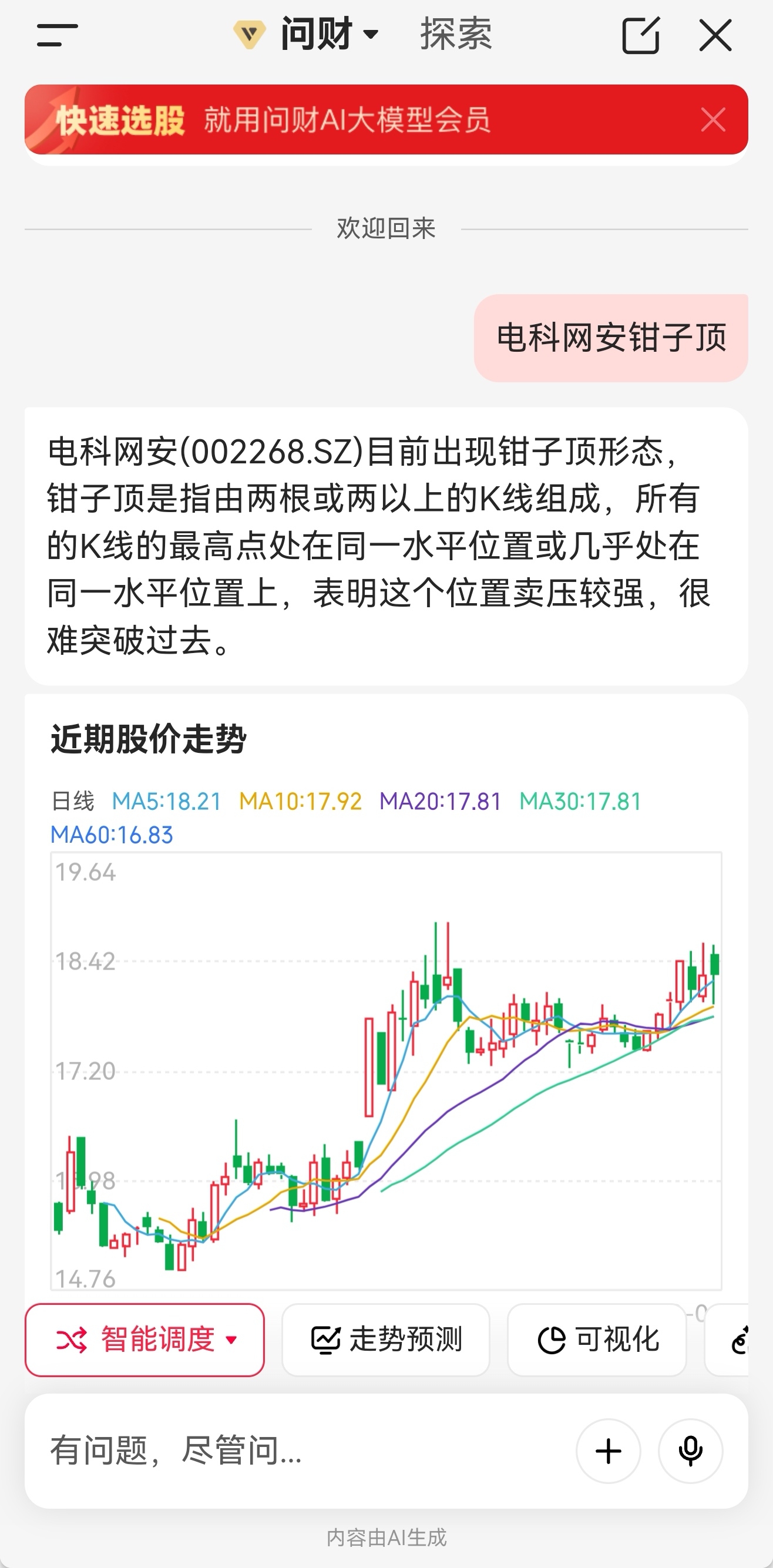Open the side menu button
The height and width of the screenshot is (1568, 773).
[x=57, y=35]
